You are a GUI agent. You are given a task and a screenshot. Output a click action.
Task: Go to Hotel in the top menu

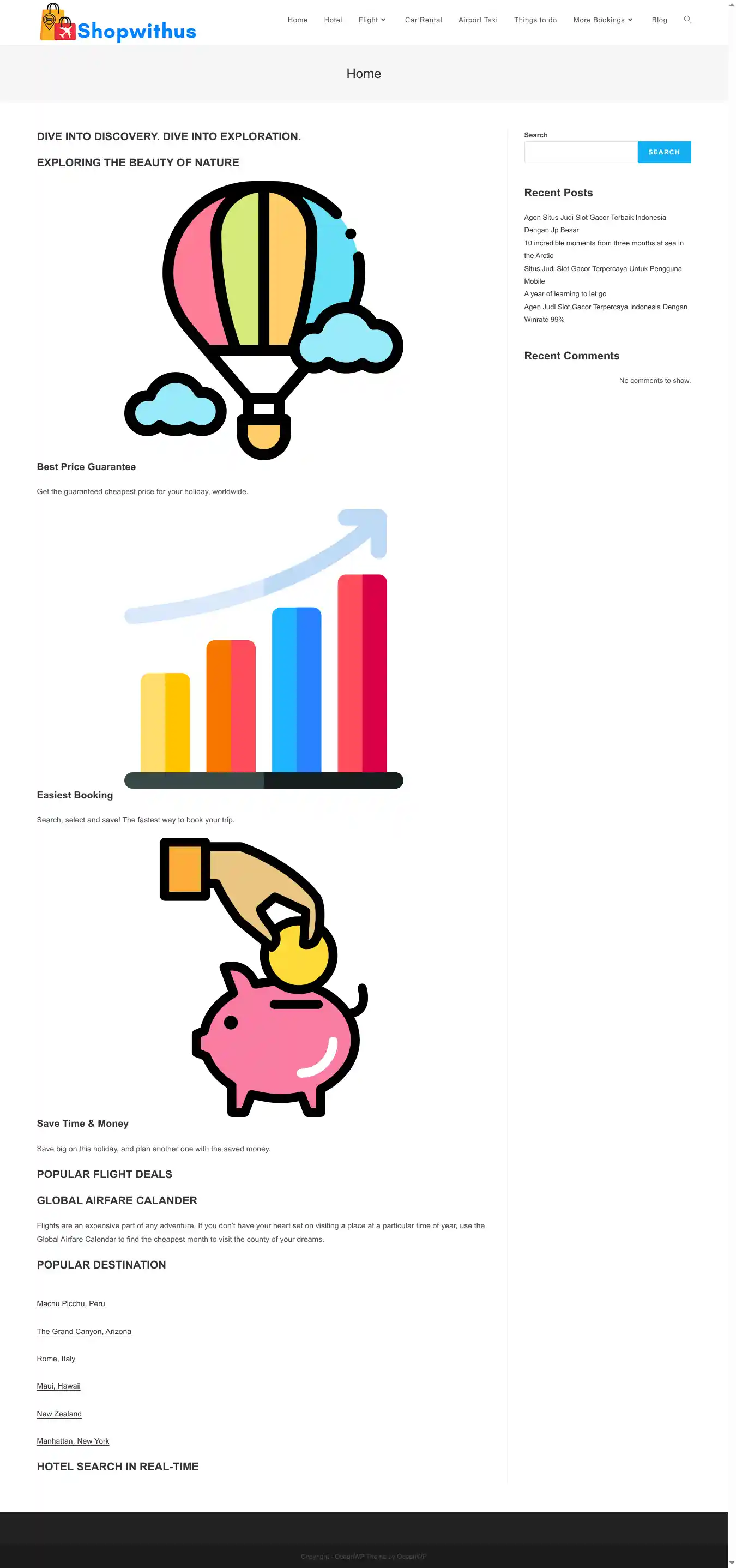pos(333,20)
